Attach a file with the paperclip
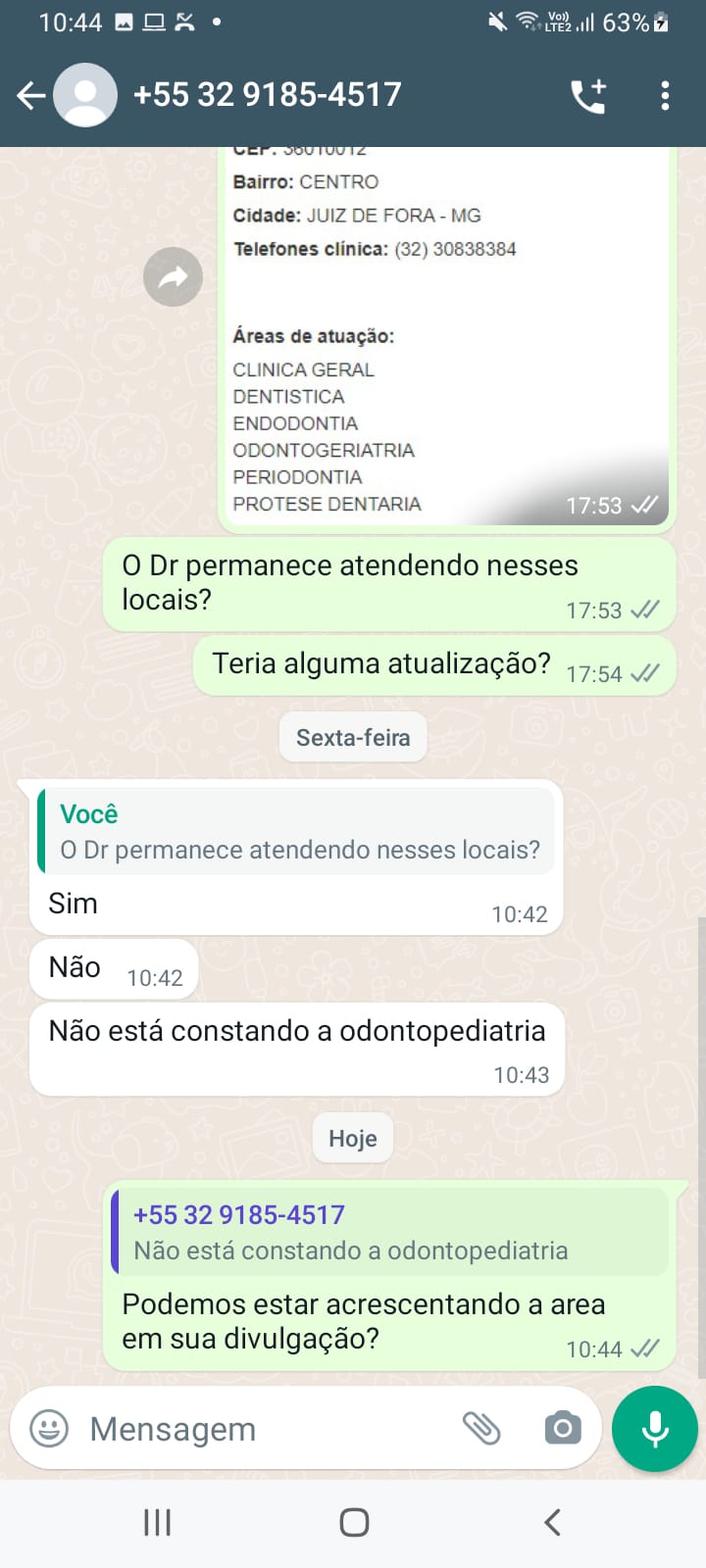The image size is (706, 1568). (481, 1429)
